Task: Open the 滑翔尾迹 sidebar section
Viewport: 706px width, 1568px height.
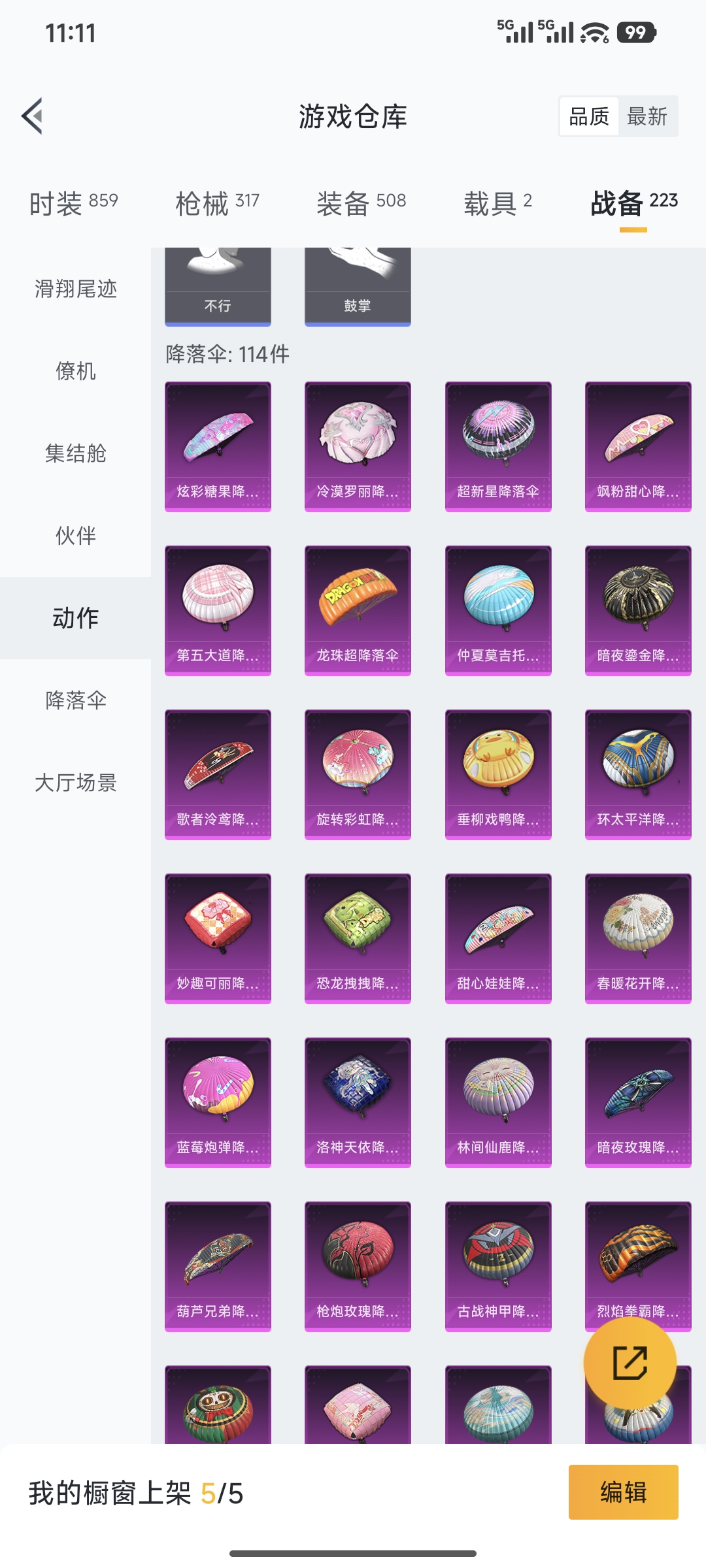Action: (x=75, y=289)
